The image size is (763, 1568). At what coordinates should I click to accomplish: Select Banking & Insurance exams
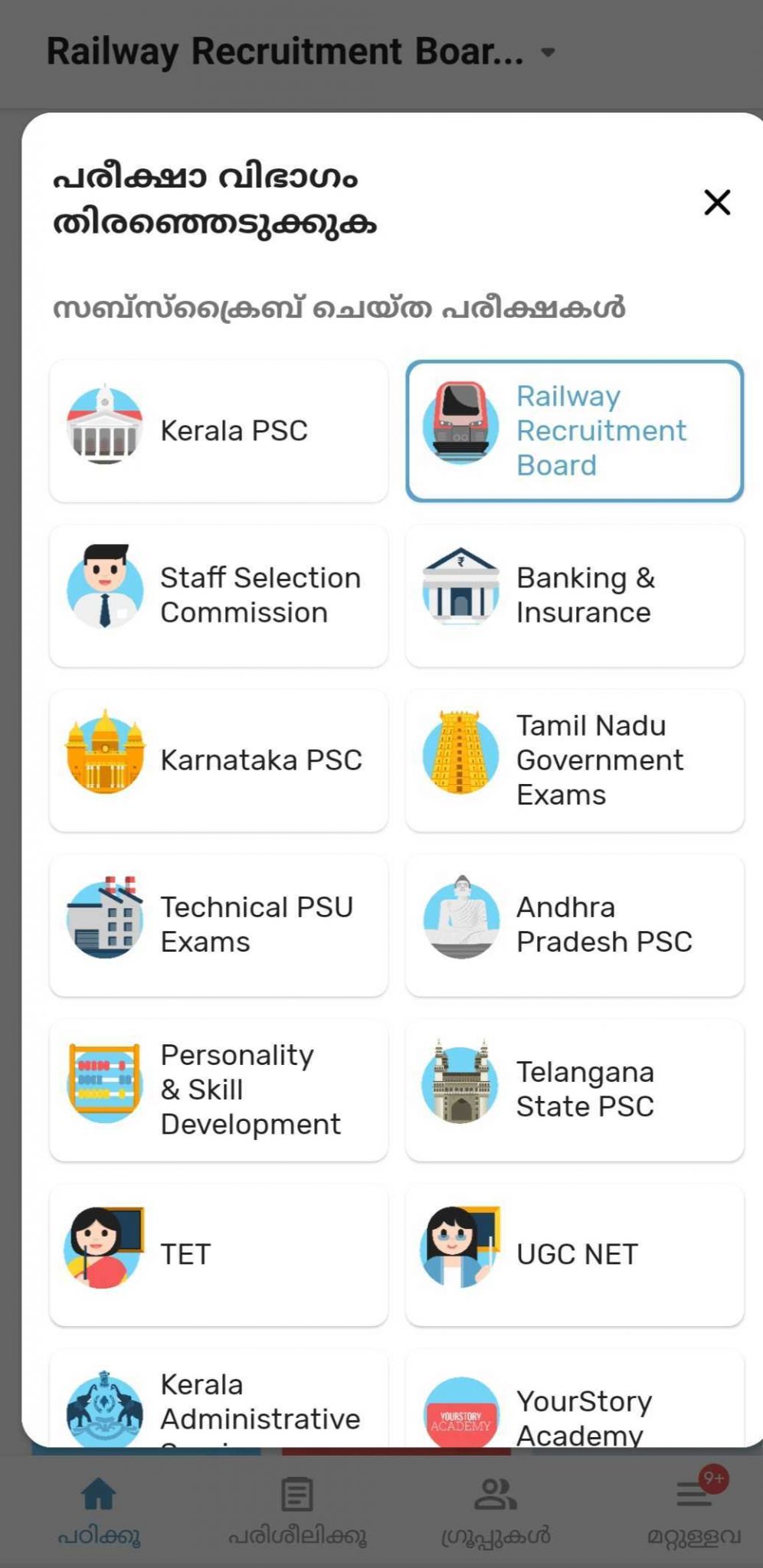(x=575, y=596)
